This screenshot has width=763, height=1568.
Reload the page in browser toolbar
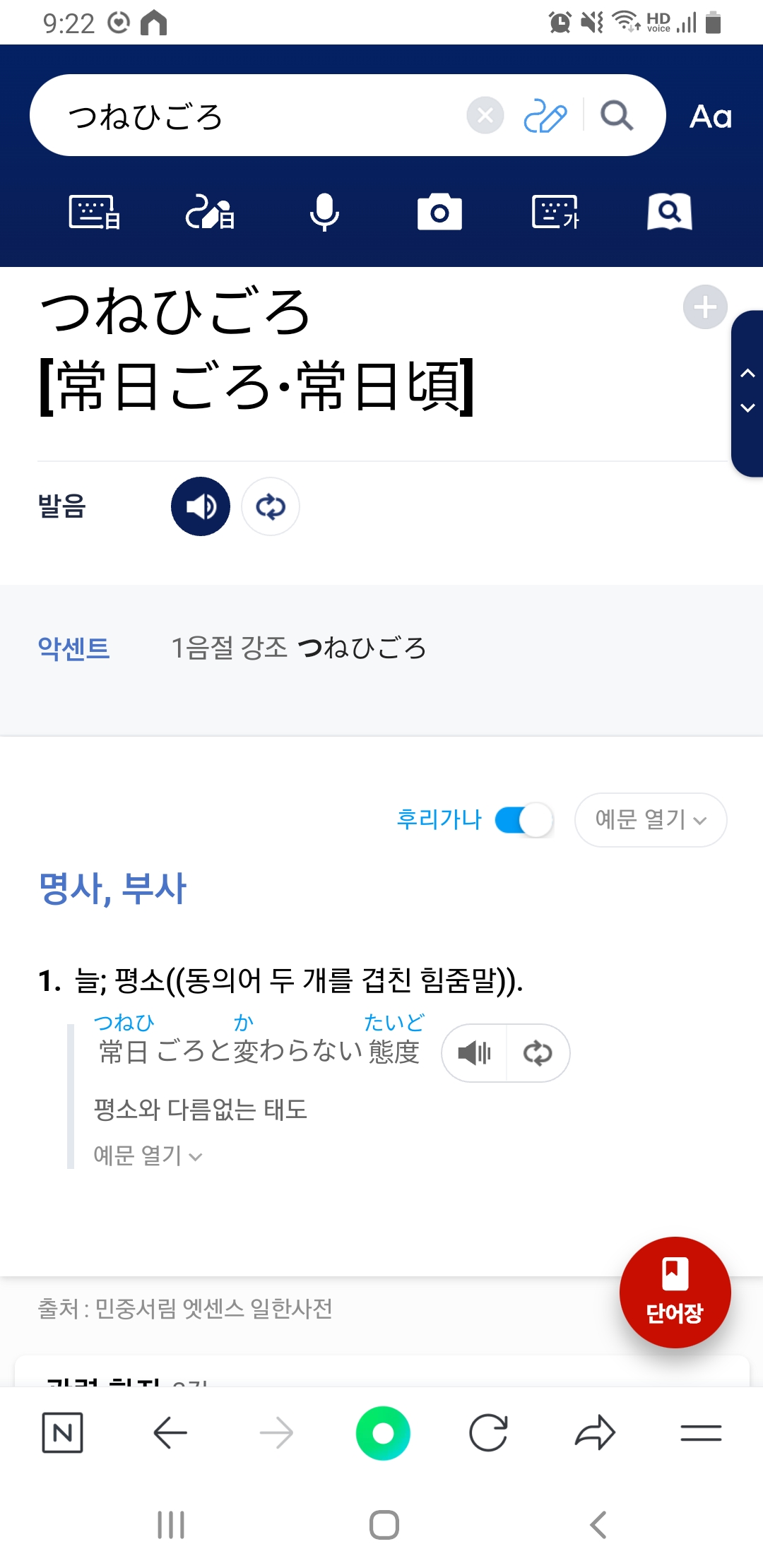tap(488, 1433)
